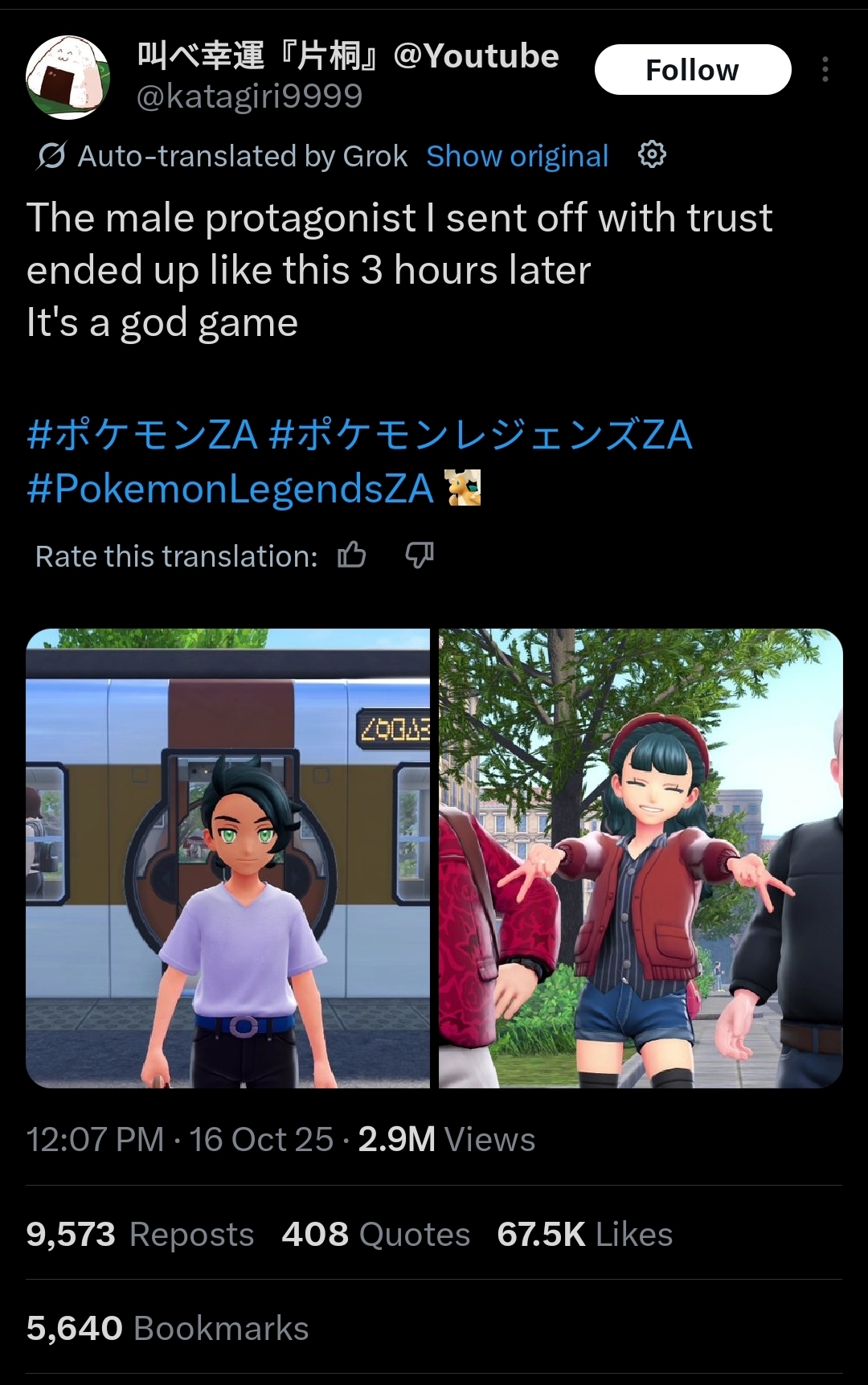The width and height of the screenshot is (868, 1385).
Task: Open translation settings gear icon
Action: coord(651,154)
